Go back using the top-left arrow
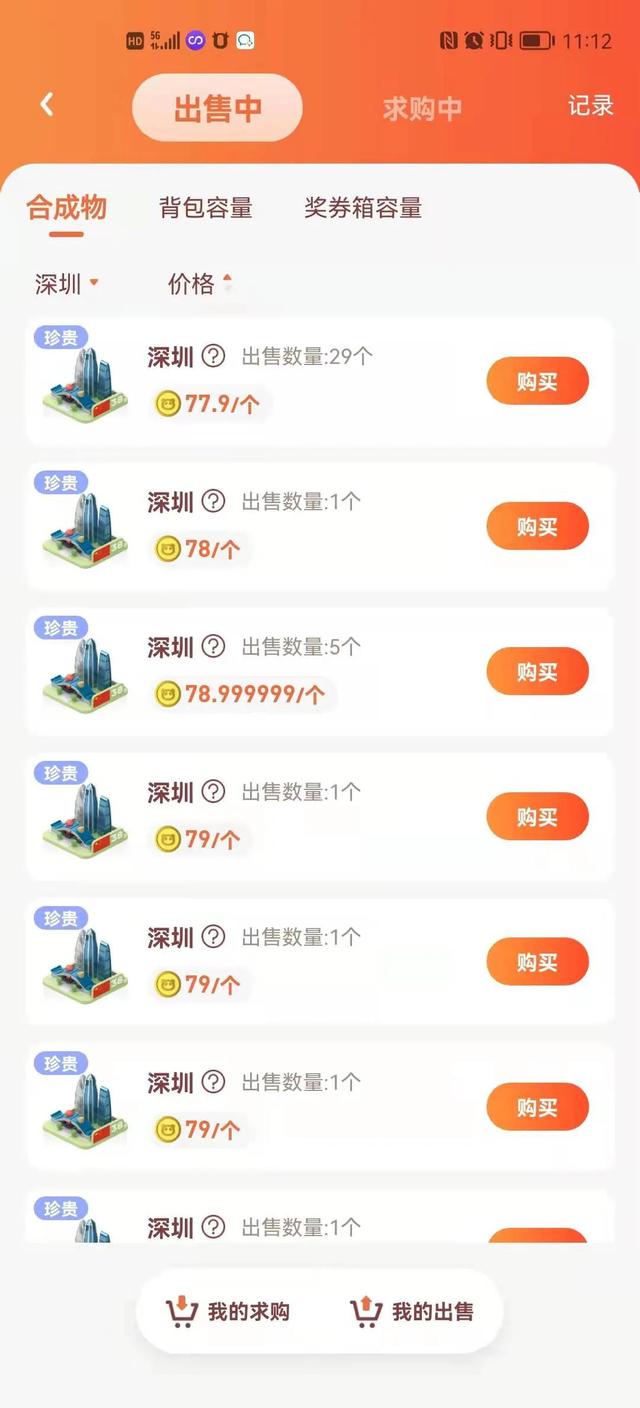The width and height of the screenshot is (640, 1408). [x=47, y=104]
